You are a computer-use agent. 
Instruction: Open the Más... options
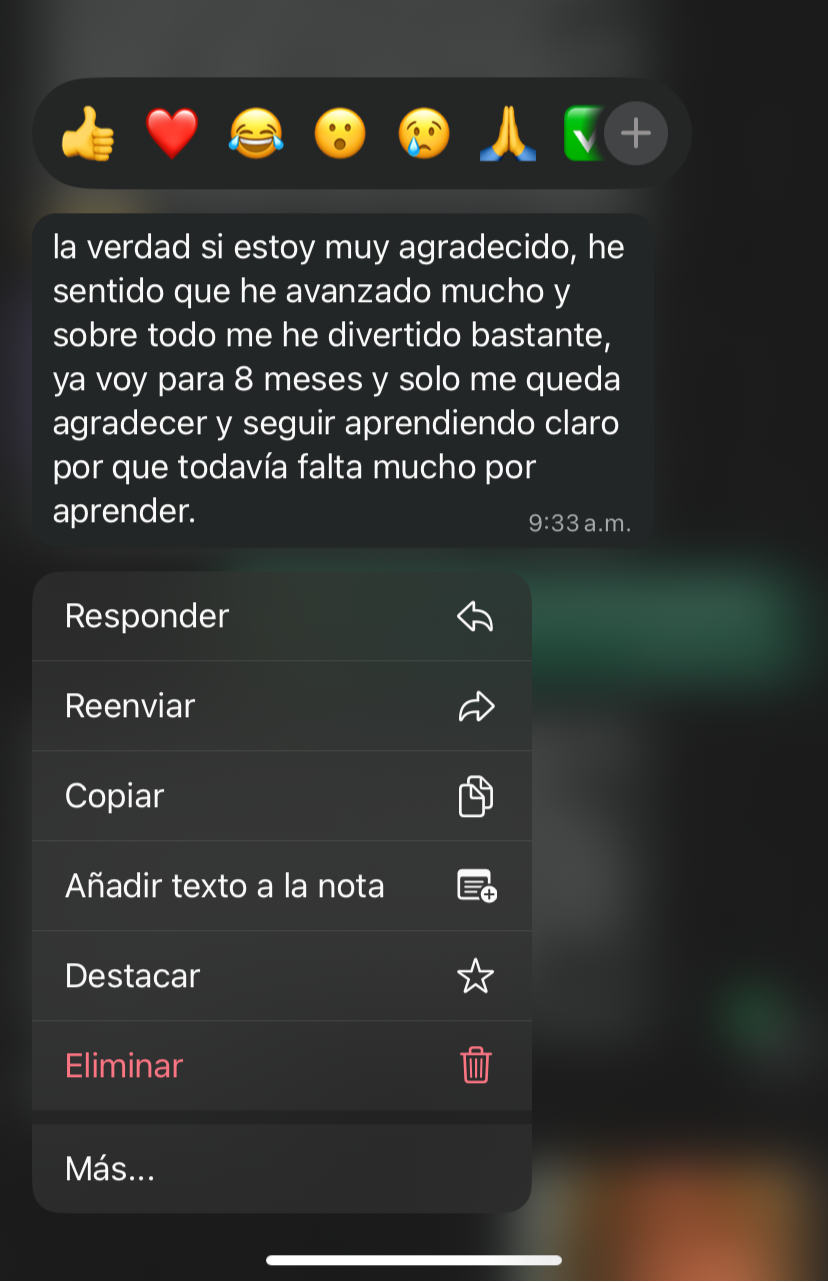[x=281, y=1168]
